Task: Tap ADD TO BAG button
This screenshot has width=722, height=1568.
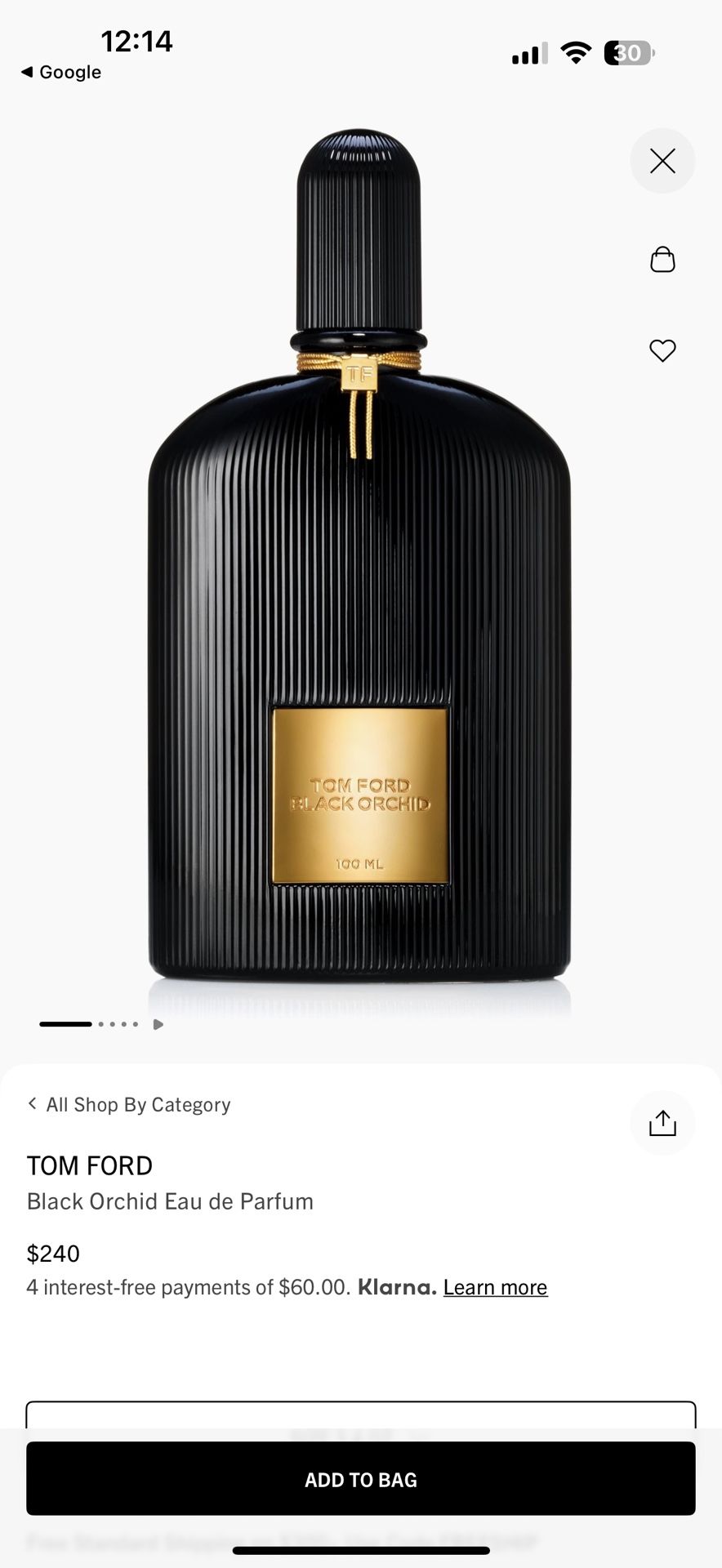Action: 361,1480
